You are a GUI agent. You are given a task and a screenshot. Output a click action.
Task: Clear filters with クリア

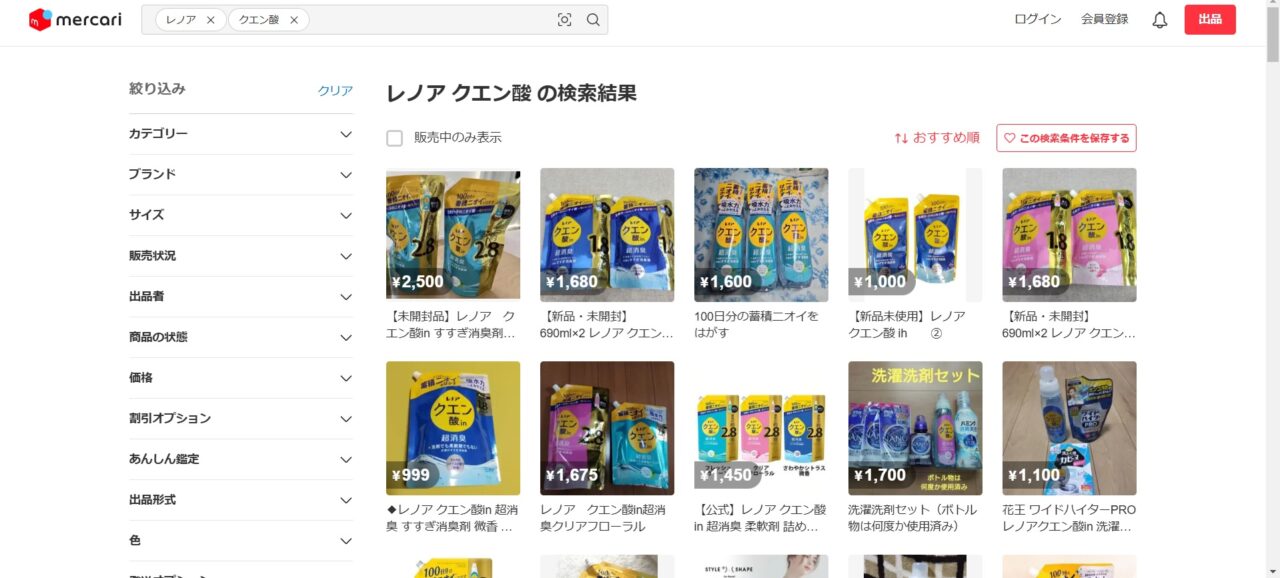tap(335, 90)
